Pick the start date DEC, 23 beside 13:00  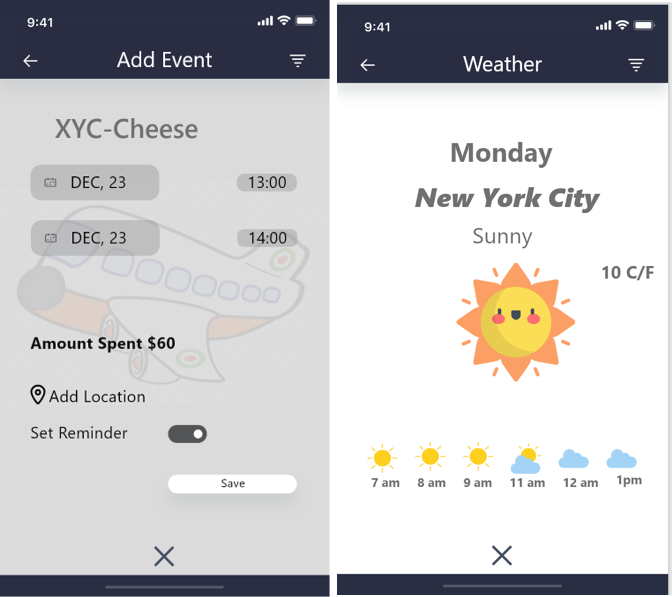click(x=95, y=182)
